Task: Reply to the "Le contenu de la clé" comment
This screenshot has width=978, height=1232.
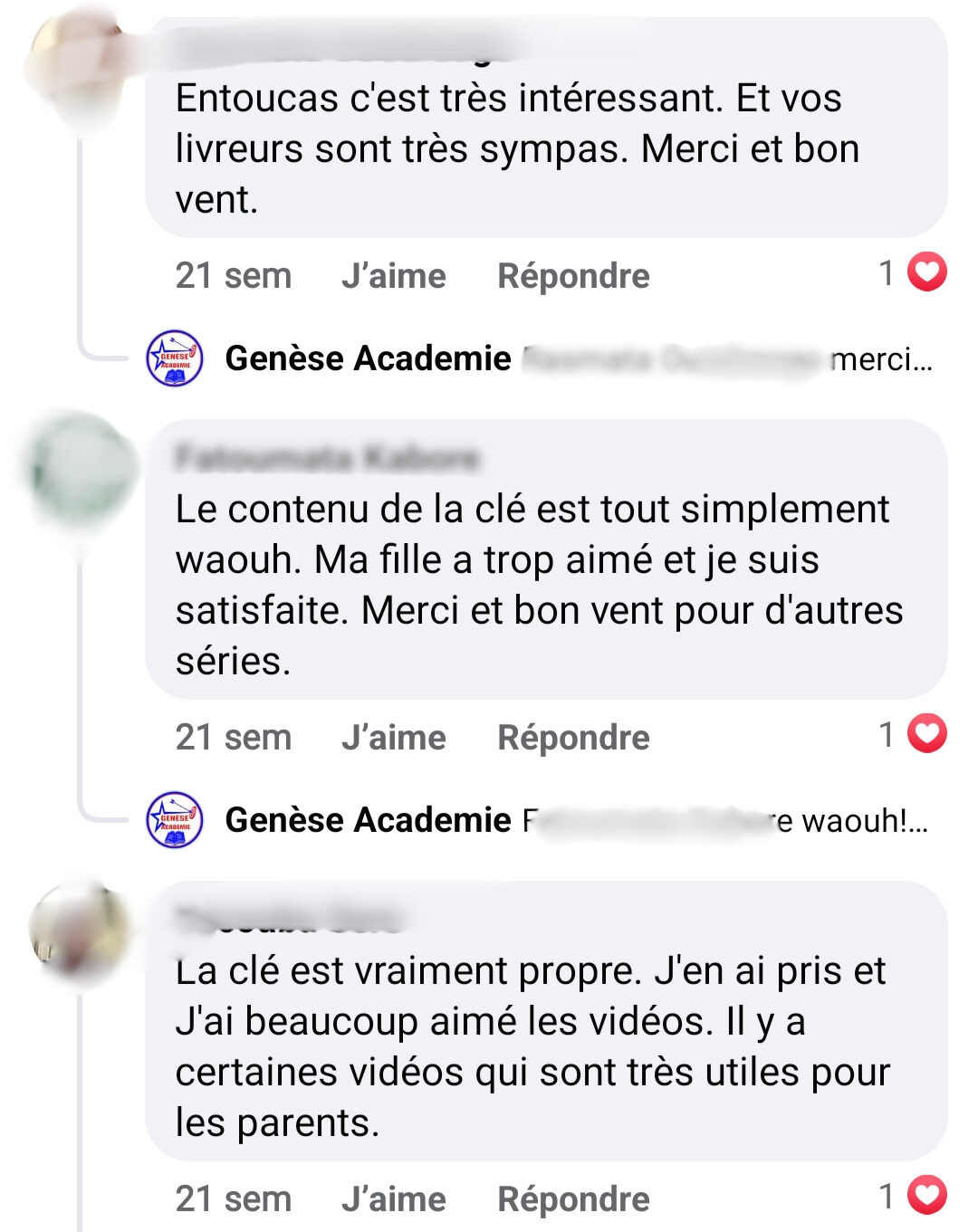Action: tap(573, 738)
